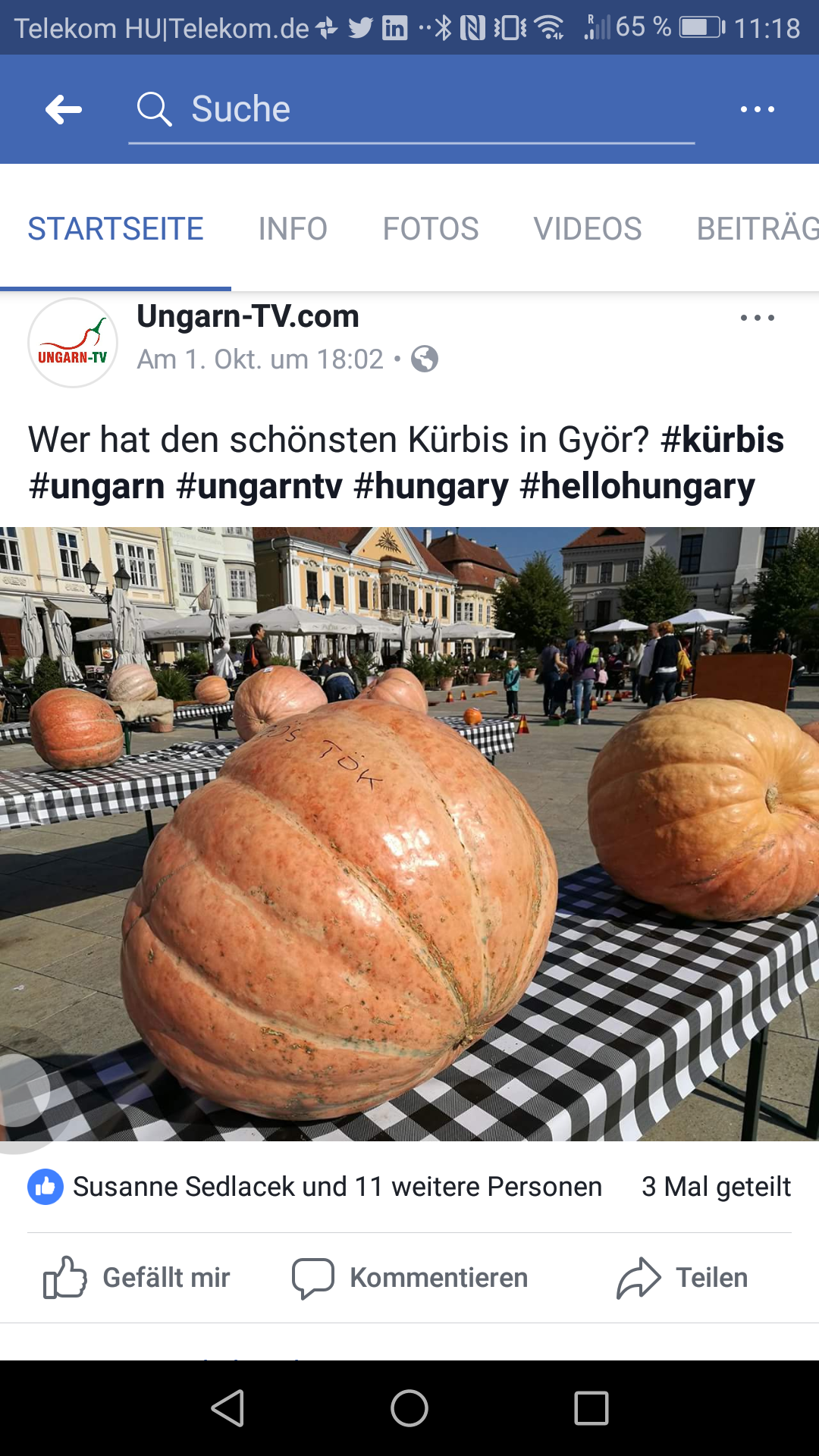Switch to the Startseite tab

(115, 229)
